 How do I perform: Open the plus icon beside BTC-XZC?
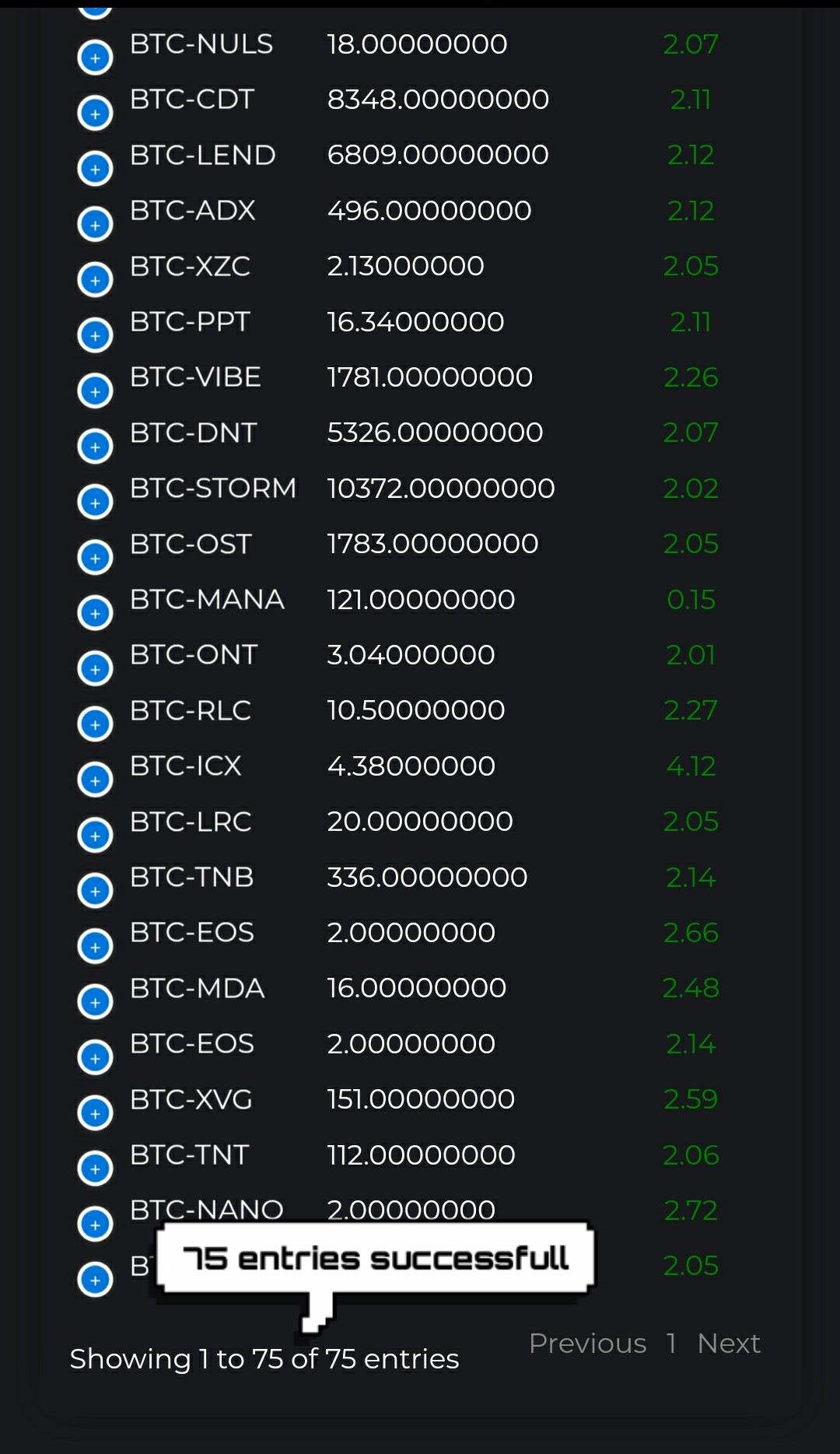[x=95, y=280]
